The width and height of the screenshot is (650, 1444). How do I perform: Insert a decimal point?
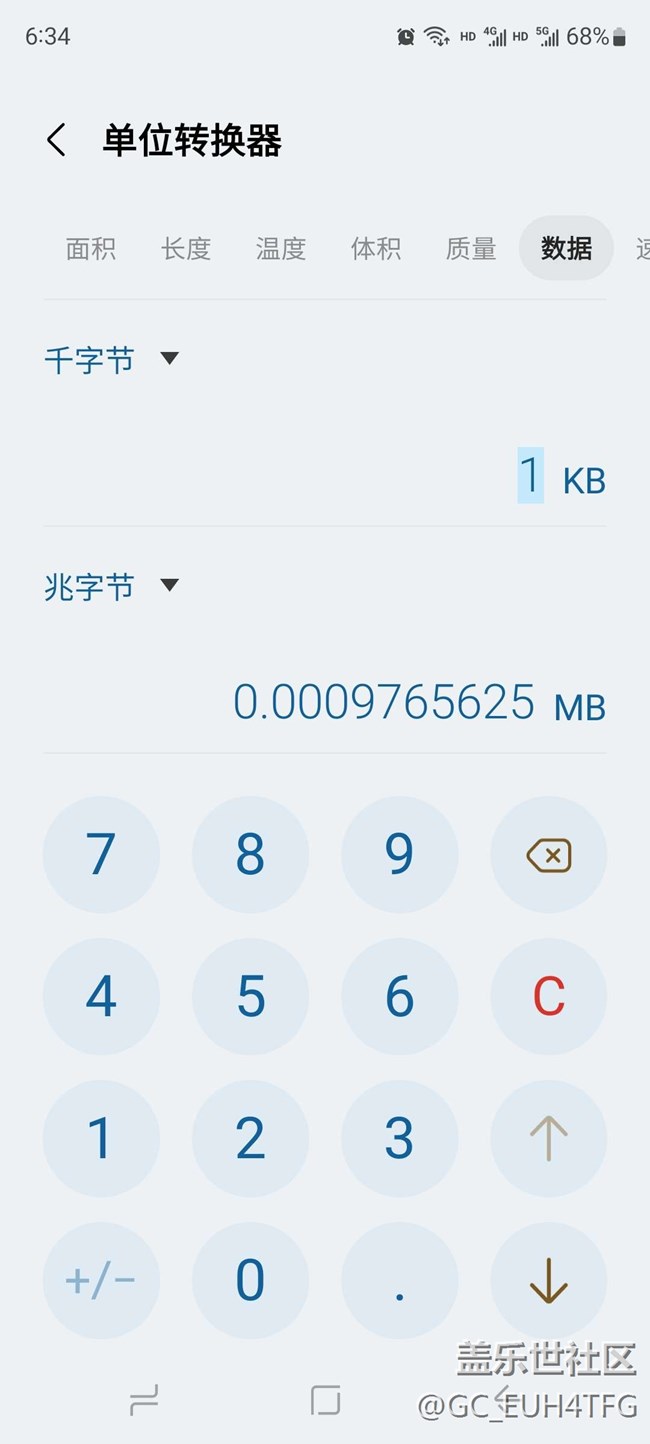tap(399, 1280)
